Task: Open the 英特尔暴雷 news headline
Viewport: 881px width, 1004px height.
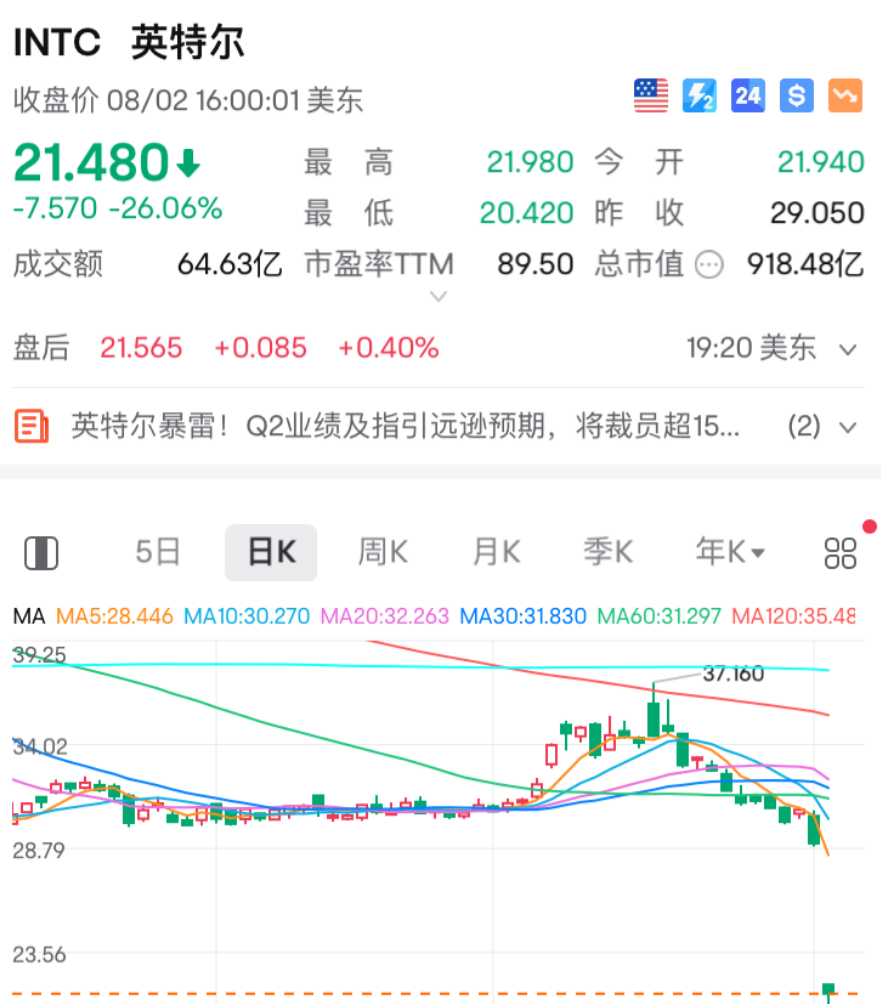Action: [405, 427]
